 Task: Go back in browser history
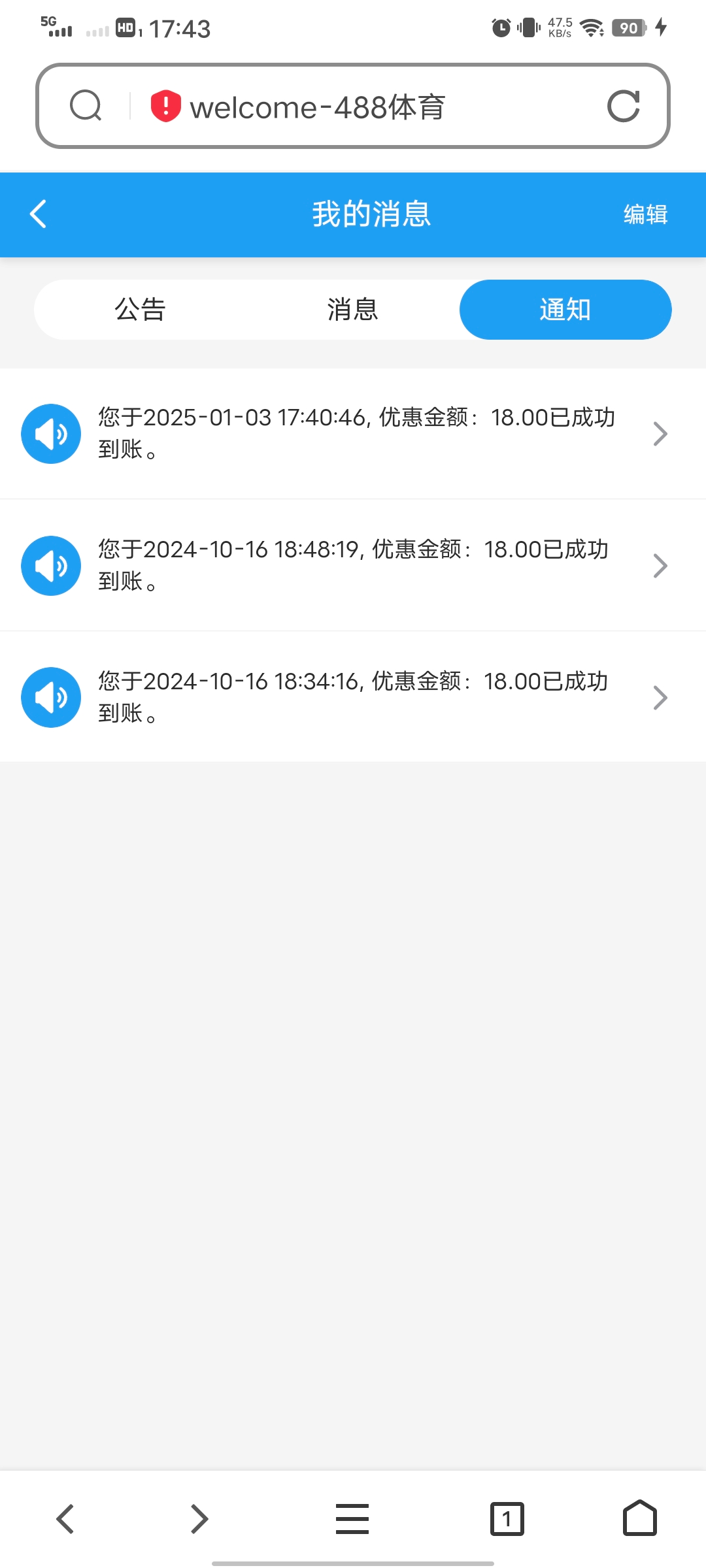tap(65, 1518)
